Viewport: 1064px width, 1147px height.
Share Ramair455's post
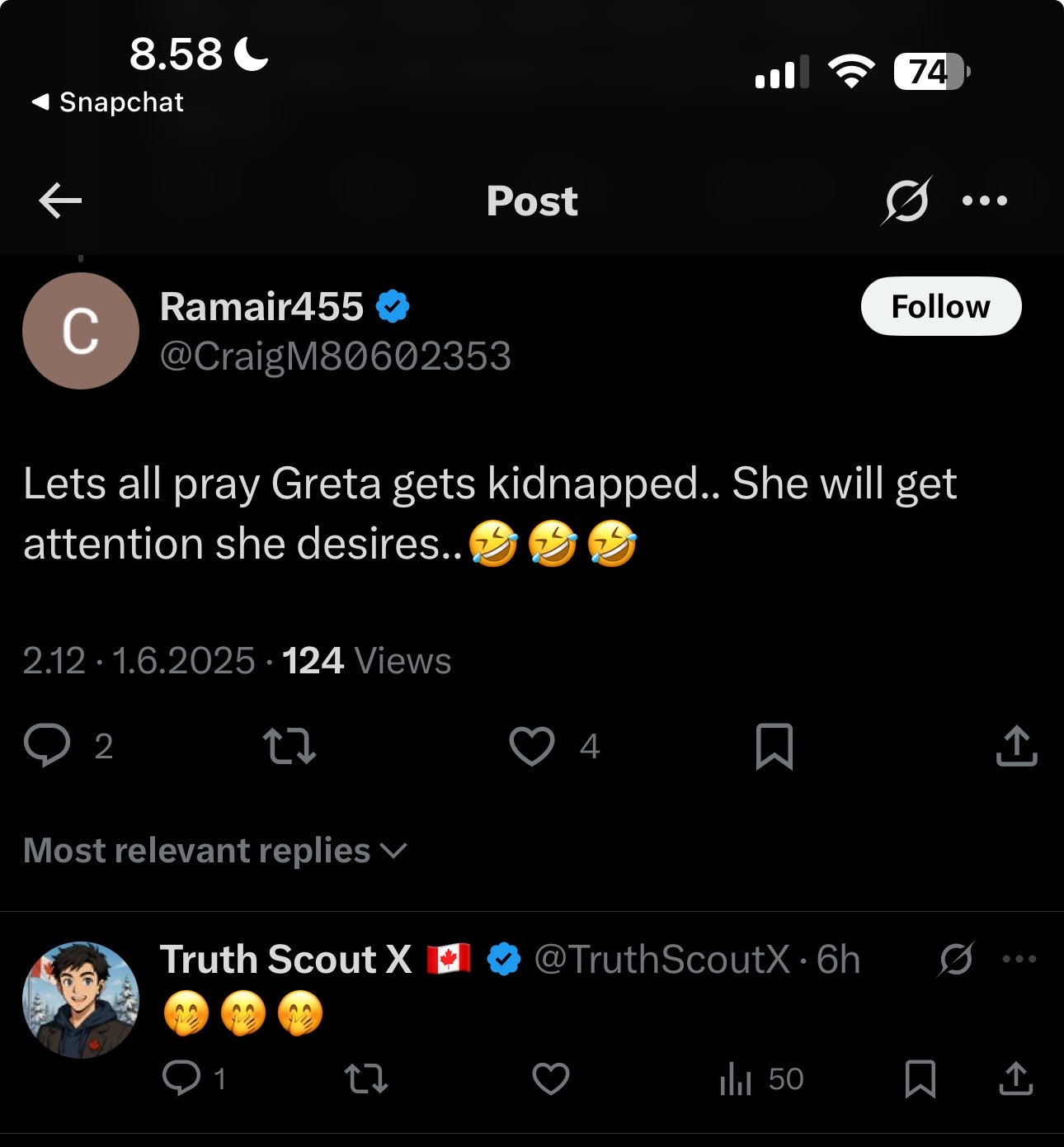pyautogui.click(x=1016, y=746)
